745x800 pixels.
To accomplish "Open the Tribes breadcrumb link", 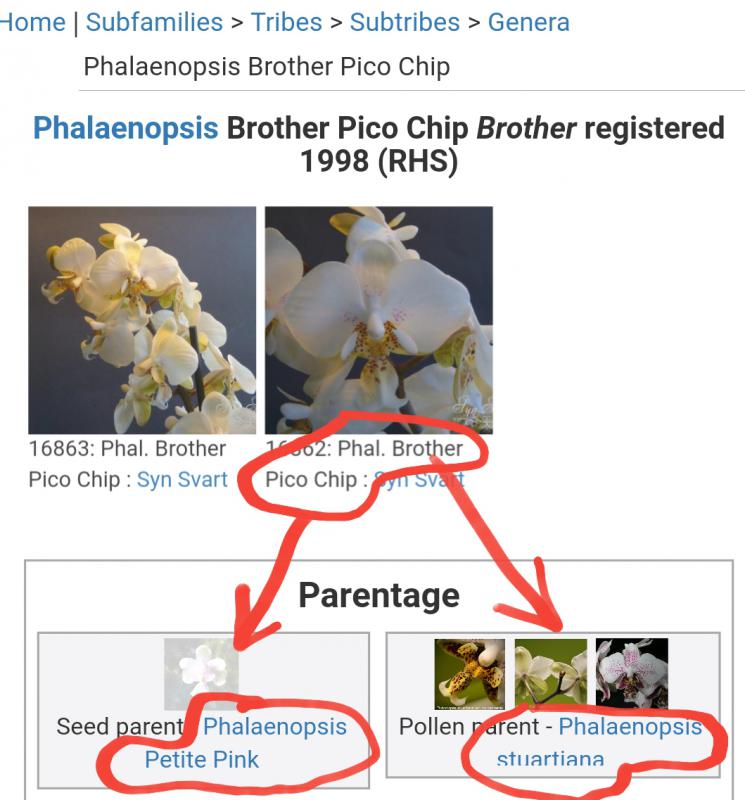I will tap(286, 22).
